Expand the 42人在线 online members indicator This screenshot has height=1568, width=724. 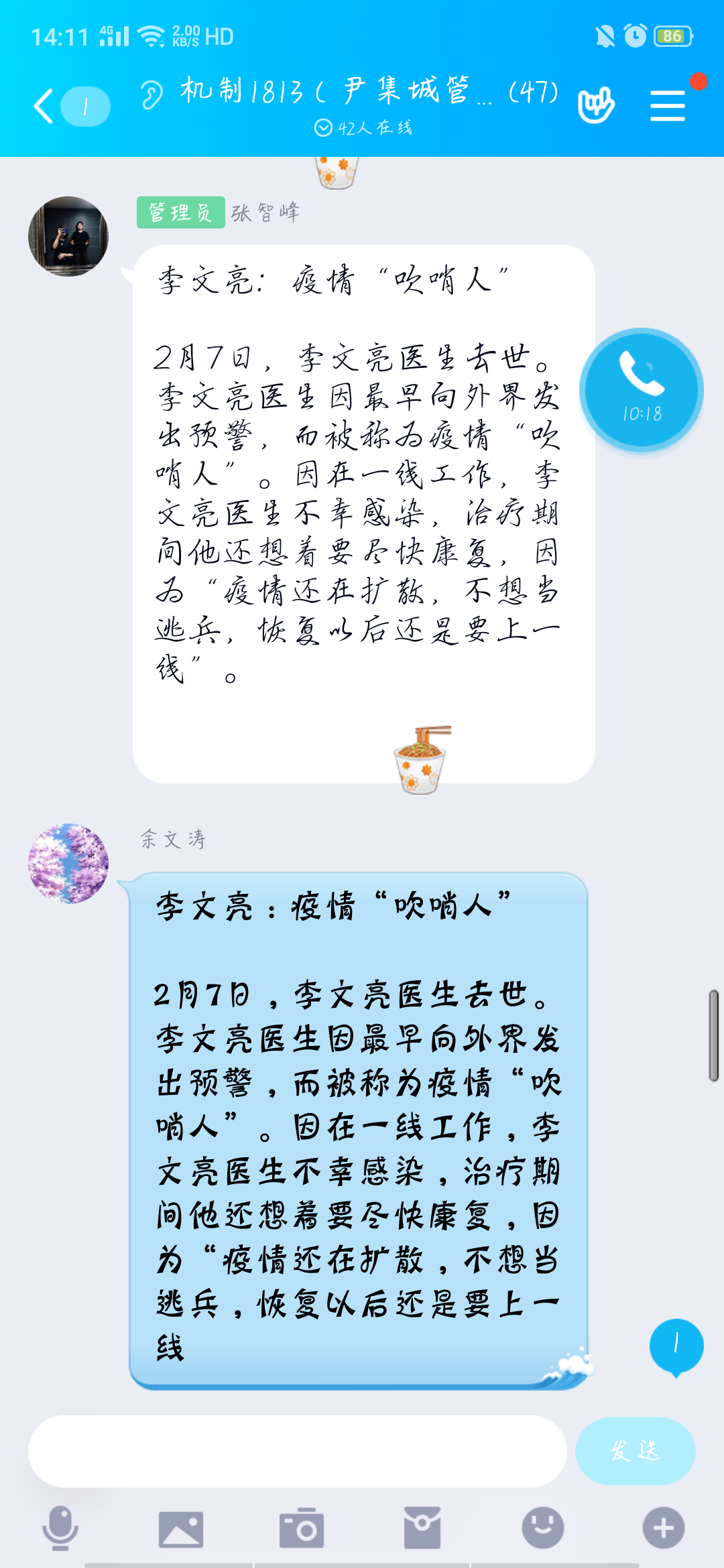click(x=363, y=128)
